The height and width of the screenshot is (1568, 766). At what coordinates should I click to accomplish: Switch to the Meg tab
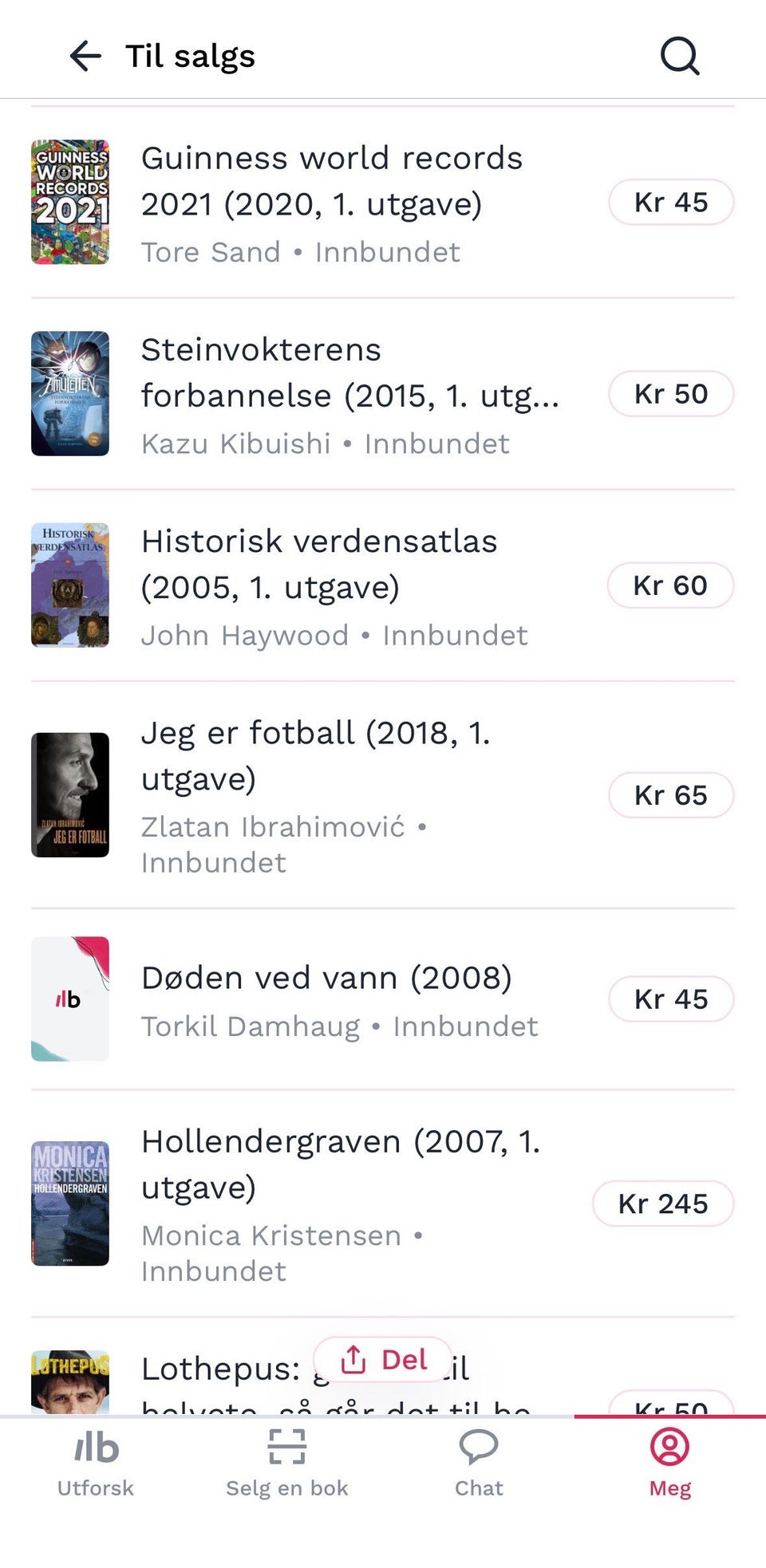coord(670,1468)
